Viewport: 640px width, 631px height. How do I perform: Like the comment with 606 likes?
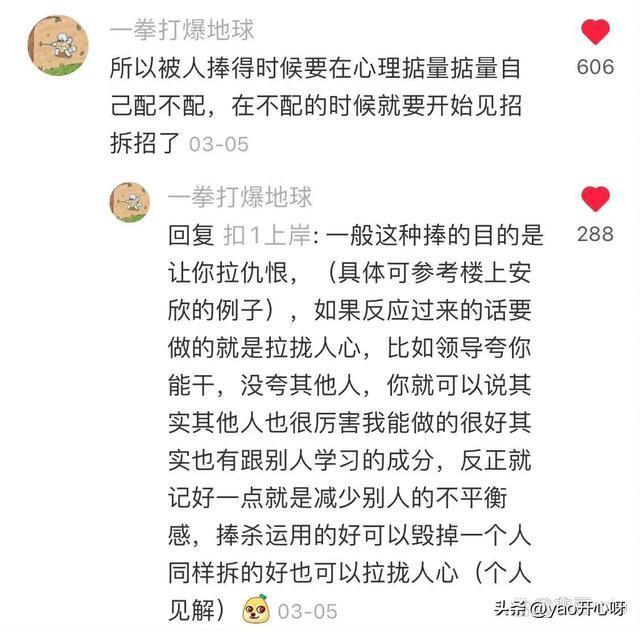(x=596, y=33)
